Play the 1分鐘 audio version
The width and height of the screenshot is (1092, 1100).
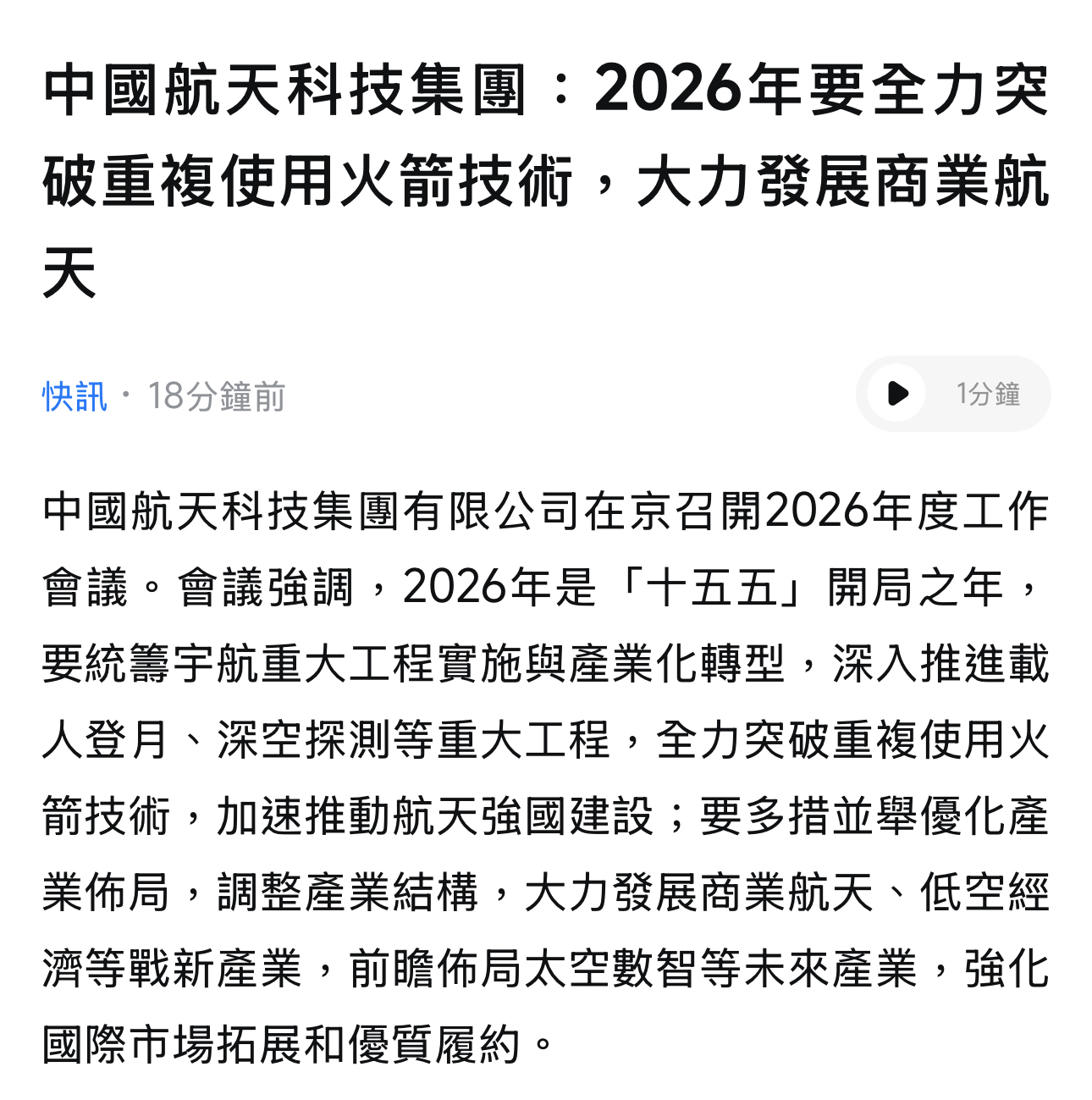953,394
